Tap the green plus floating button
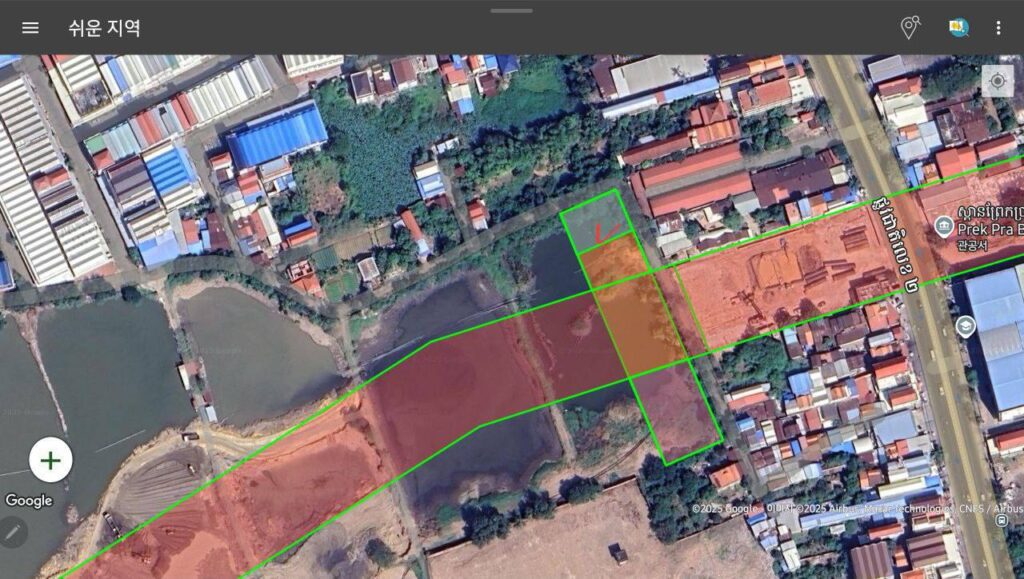Viewport: 1024px width, 579px height. point(50,460)
